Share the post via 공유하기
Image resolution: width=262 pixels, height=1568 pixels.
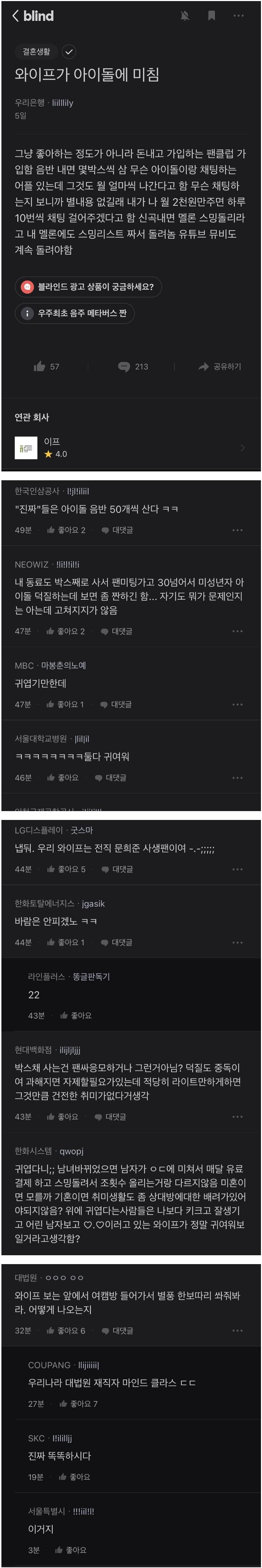tap(220, 367)
